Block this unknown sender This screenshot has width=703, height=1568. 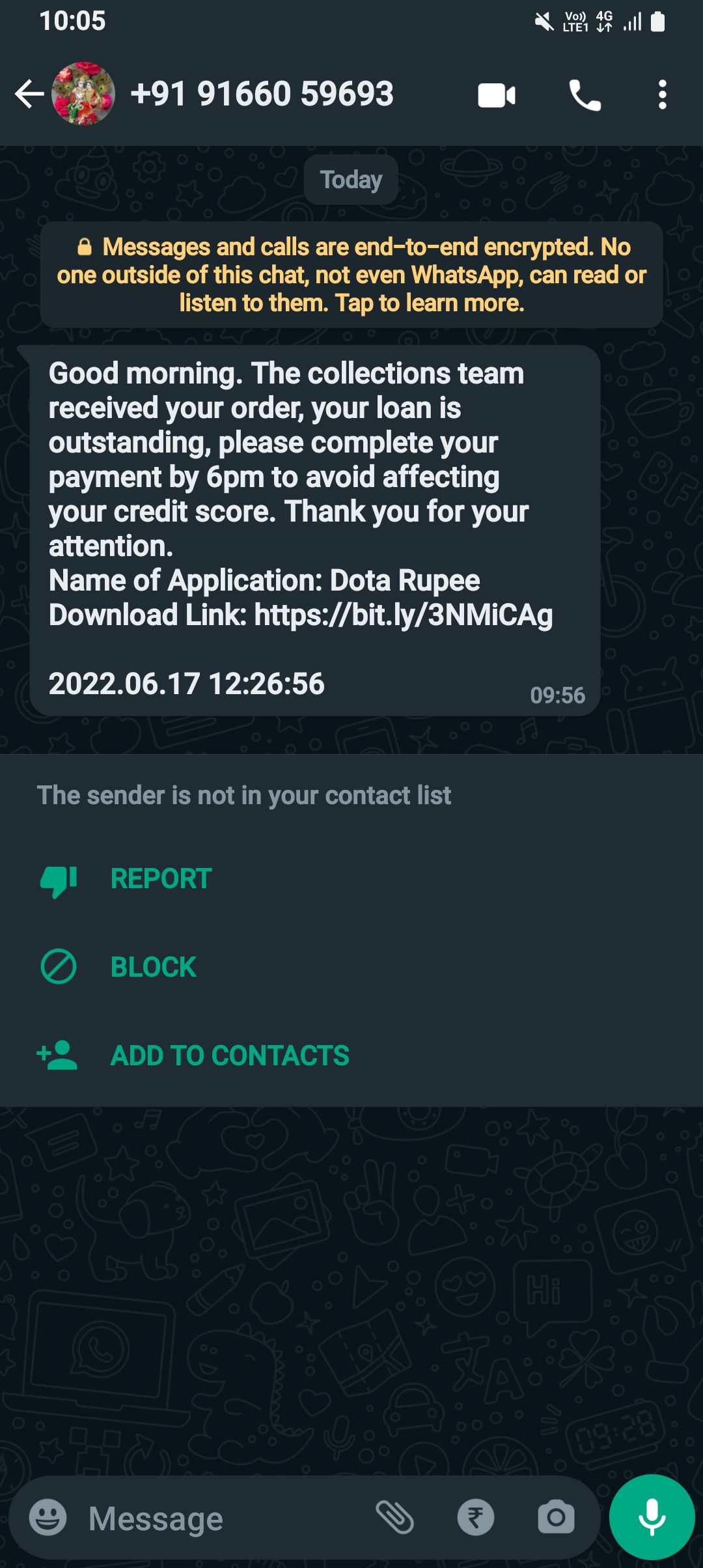pyautogui.click(x=153, y=967)
